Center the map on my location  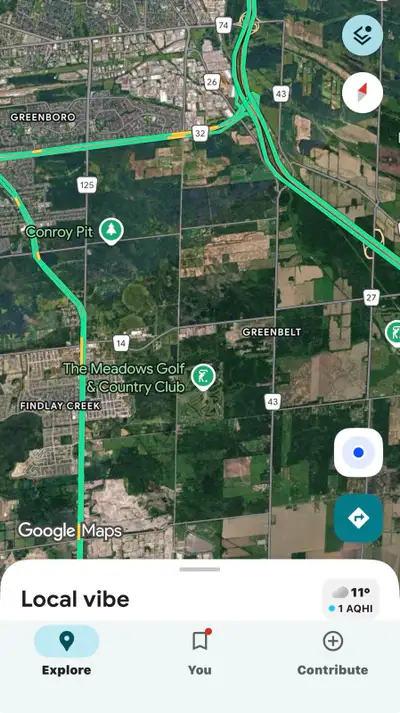(359, 452)
